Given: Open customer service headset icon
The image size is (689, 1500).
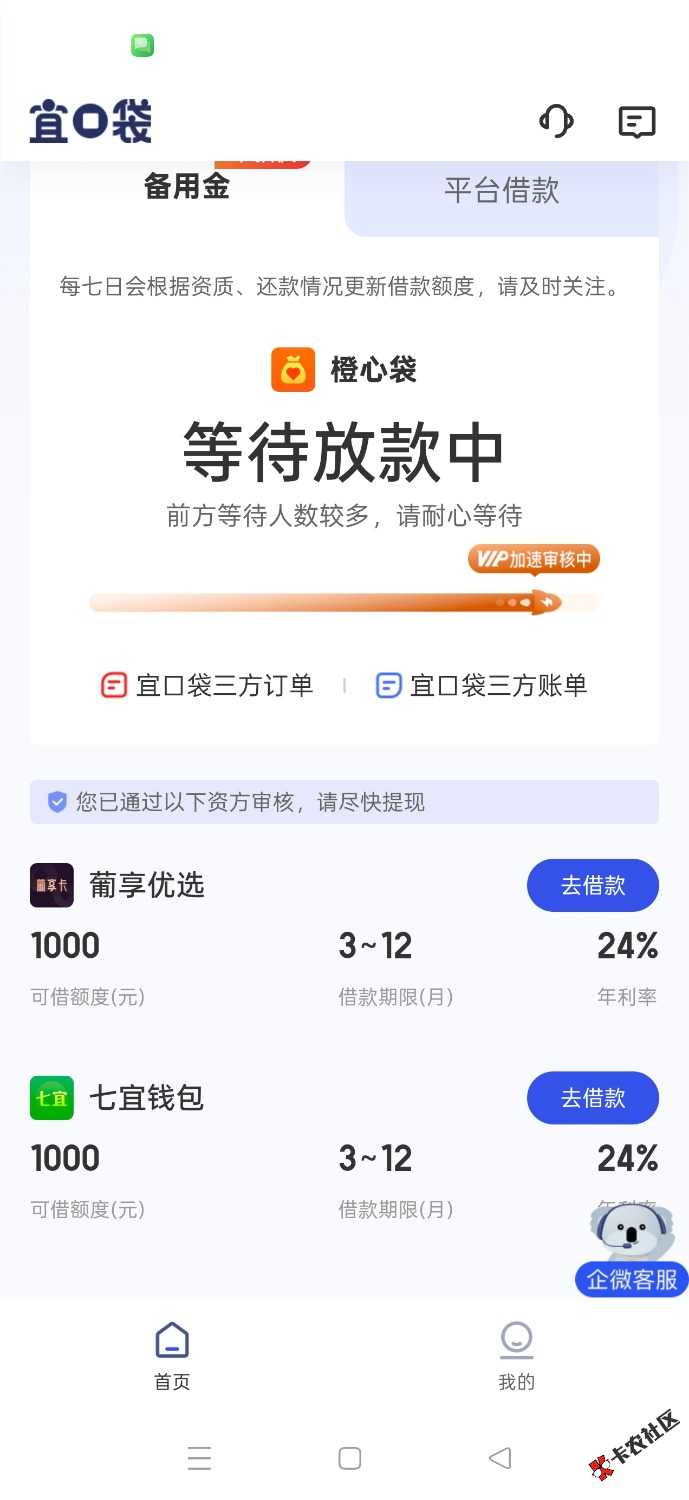Looking at the screenshot, I should (556, 122).
